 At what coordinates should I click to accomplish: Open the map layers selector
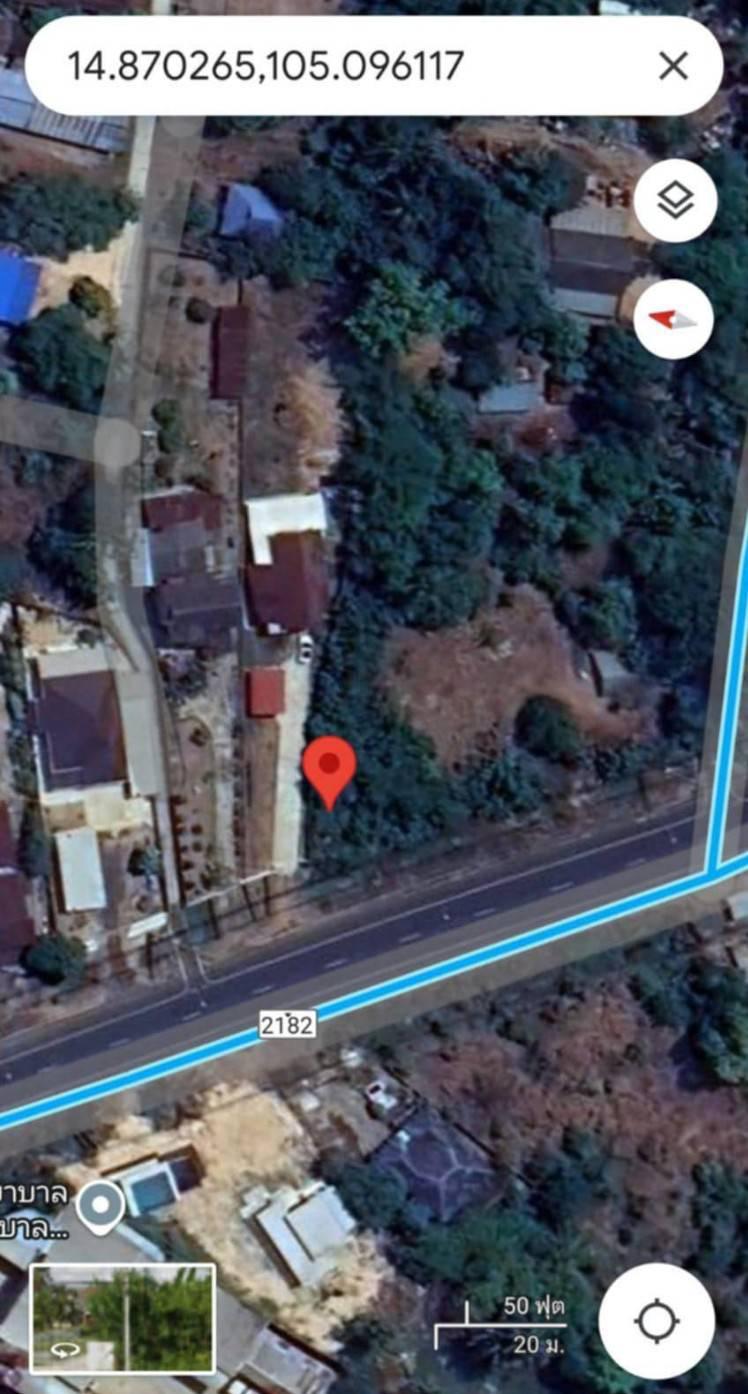point(675,200)
